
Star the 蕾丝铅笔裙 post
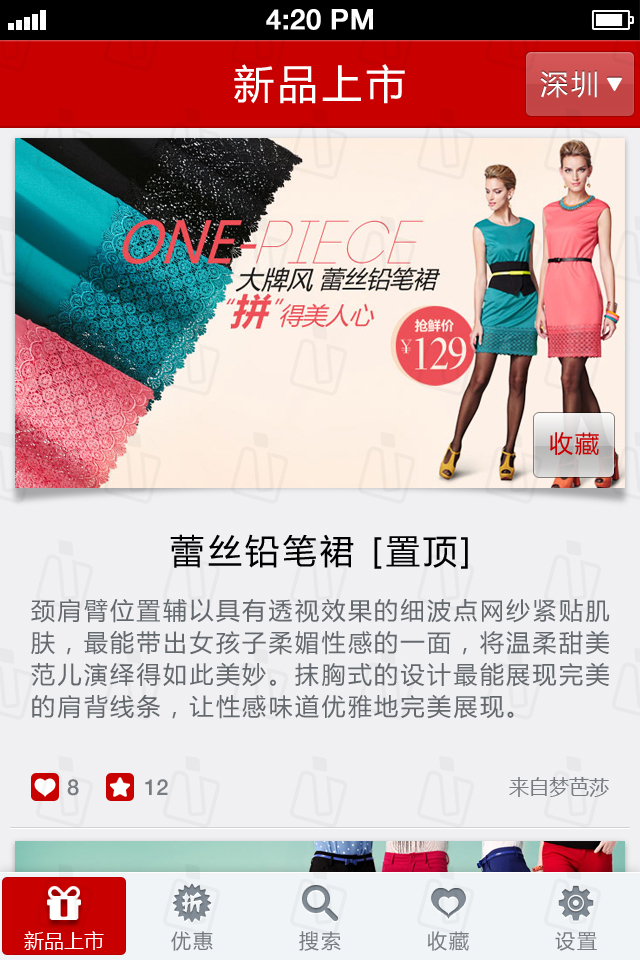point(120,787)
